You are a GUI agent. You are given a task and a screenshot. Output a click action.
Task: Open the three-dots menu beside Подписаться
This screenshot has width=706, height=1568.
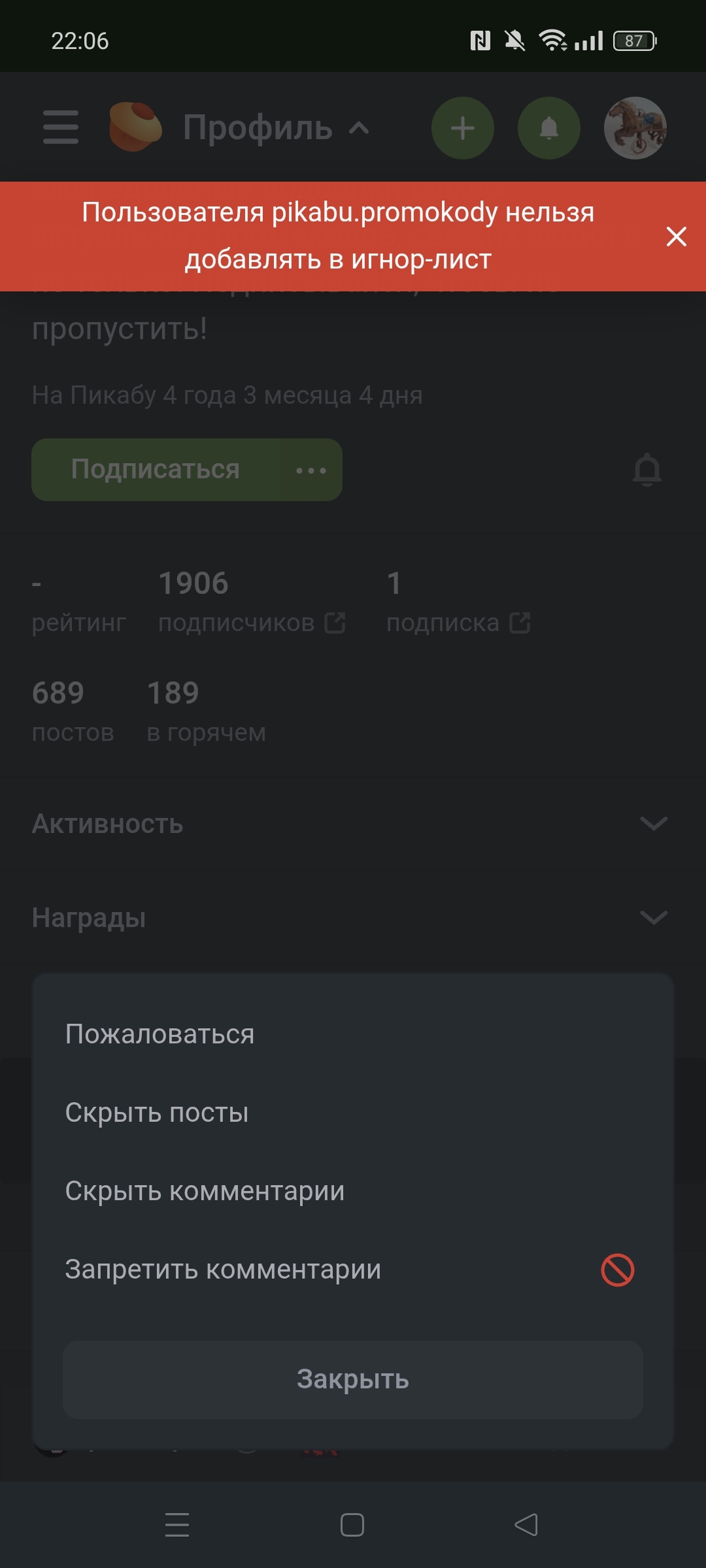coord(311,470)
